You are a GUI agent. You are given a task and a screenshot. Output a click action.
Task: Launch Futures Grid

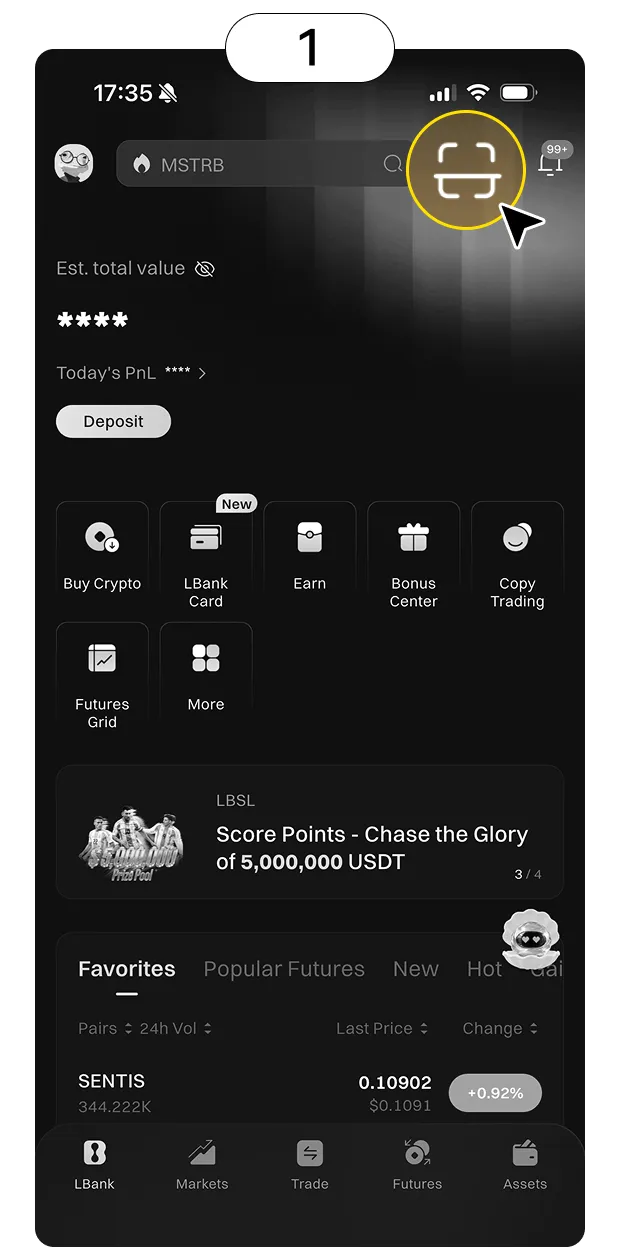(102, 678)
